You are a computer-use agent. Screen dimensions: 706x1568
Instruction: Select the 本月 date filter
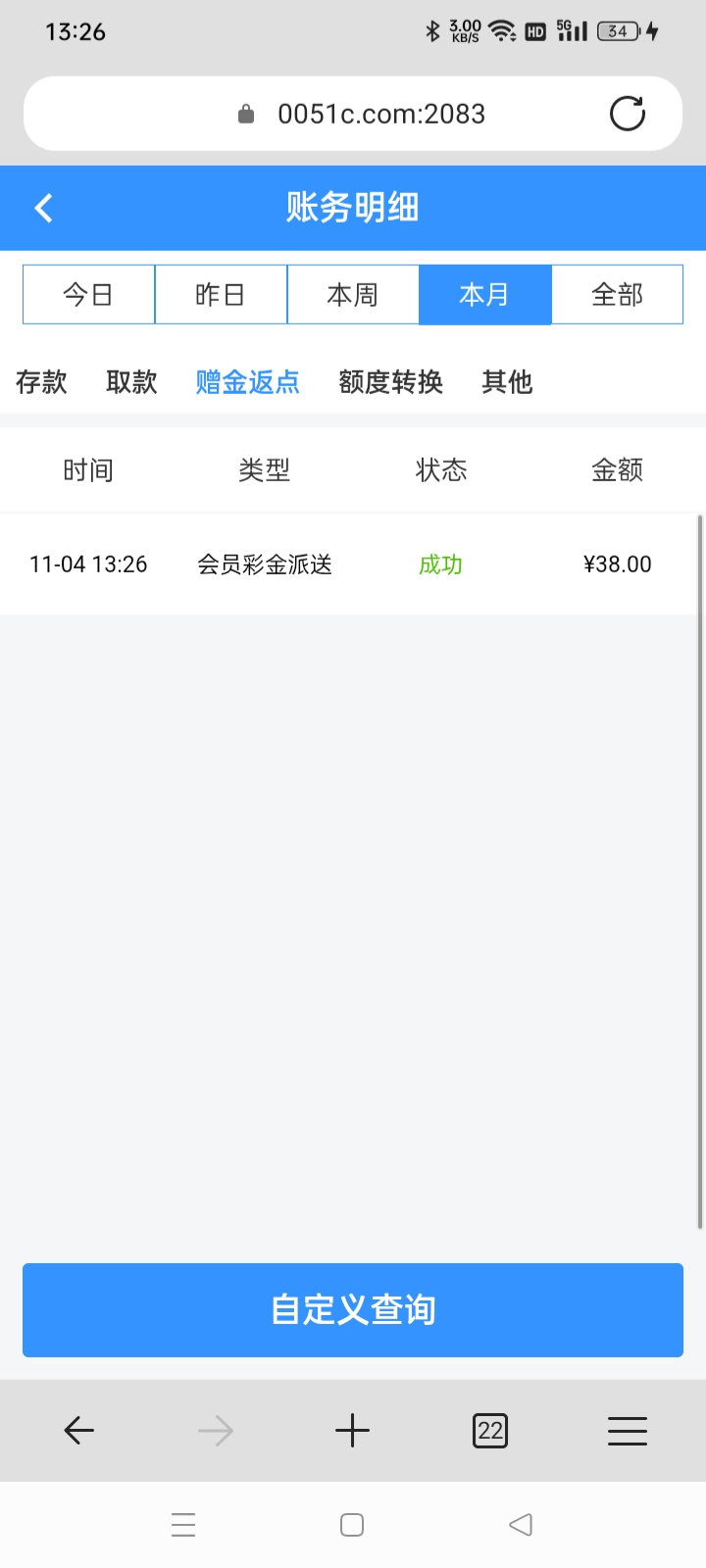(x=485, y=294)
